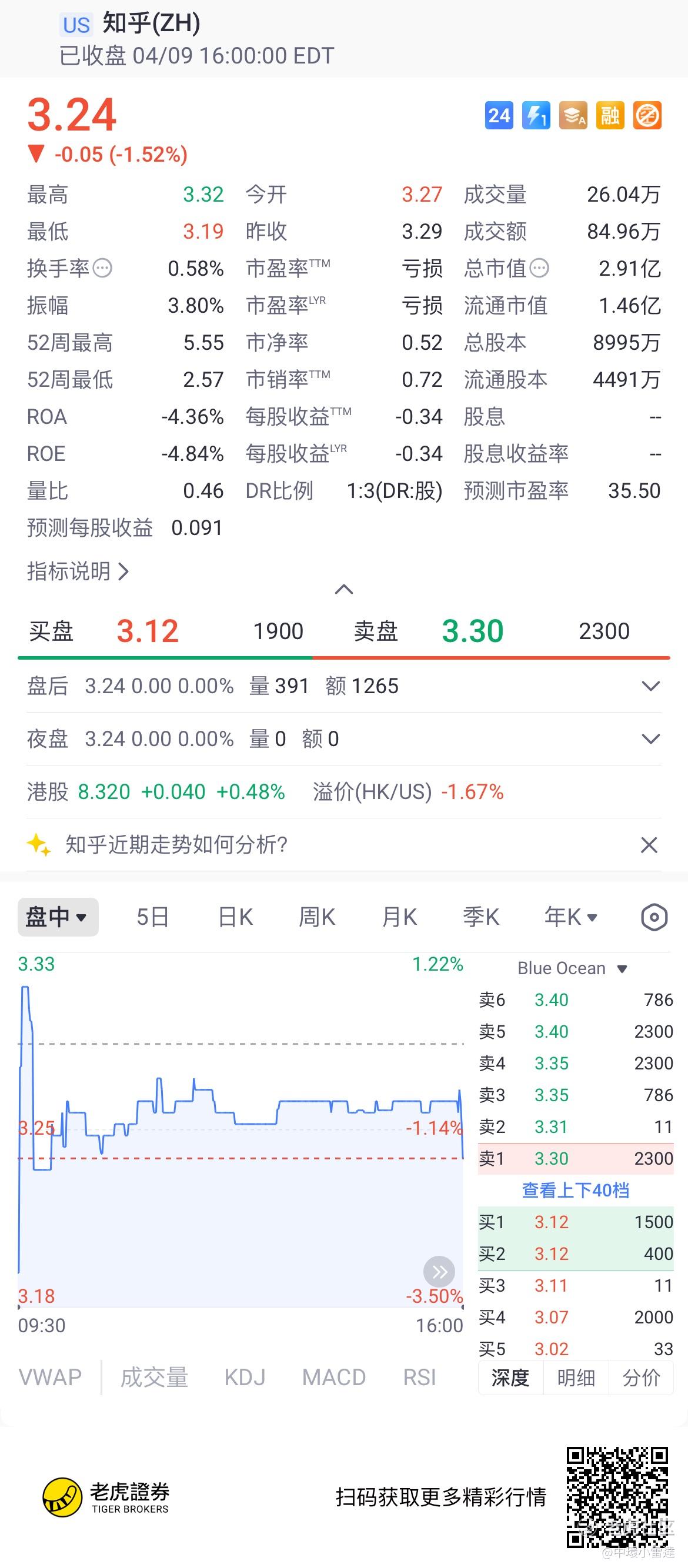This screenshot has height=1568, width=688.
Task: Ask AI 知乎近期走势如何分析
Action: [176, 845]
